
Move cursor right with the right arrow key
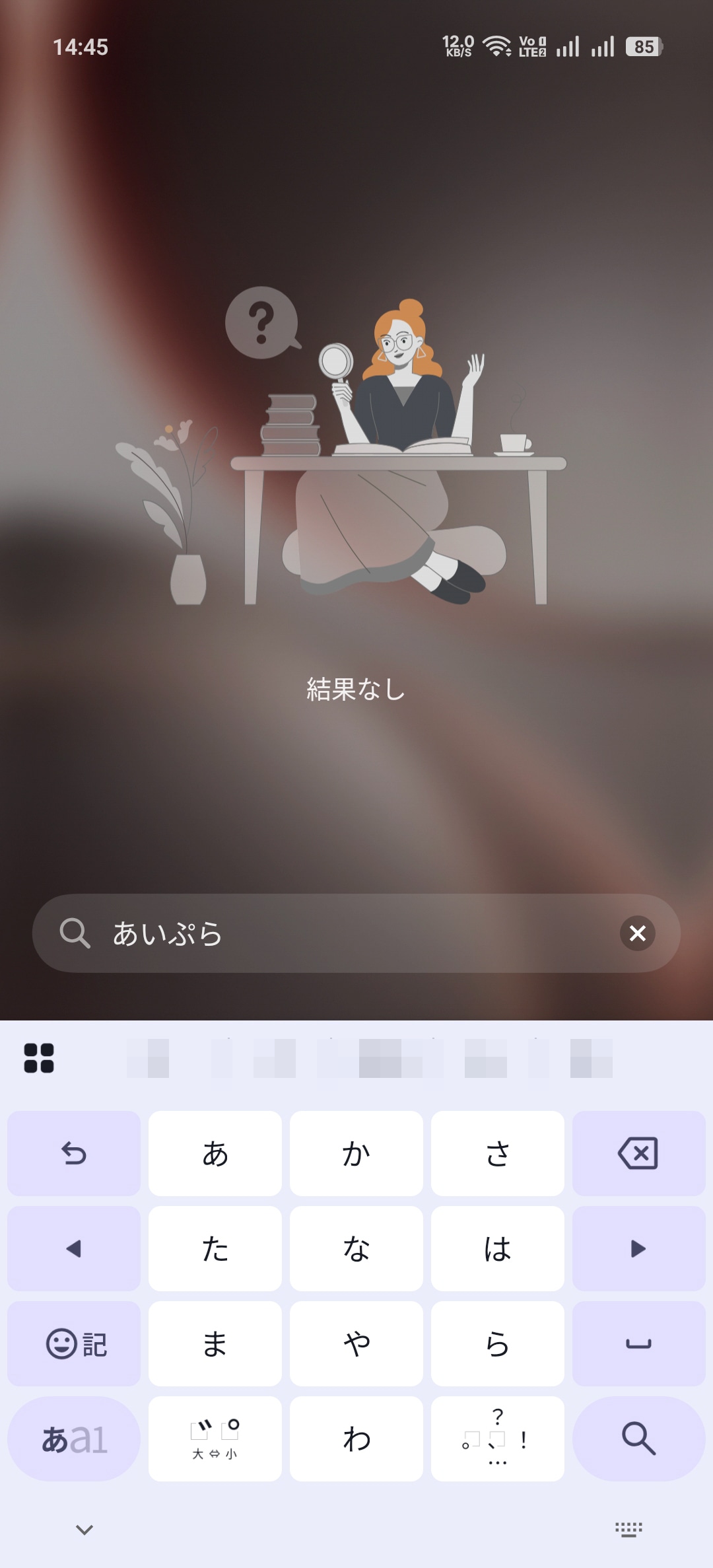638,1248
